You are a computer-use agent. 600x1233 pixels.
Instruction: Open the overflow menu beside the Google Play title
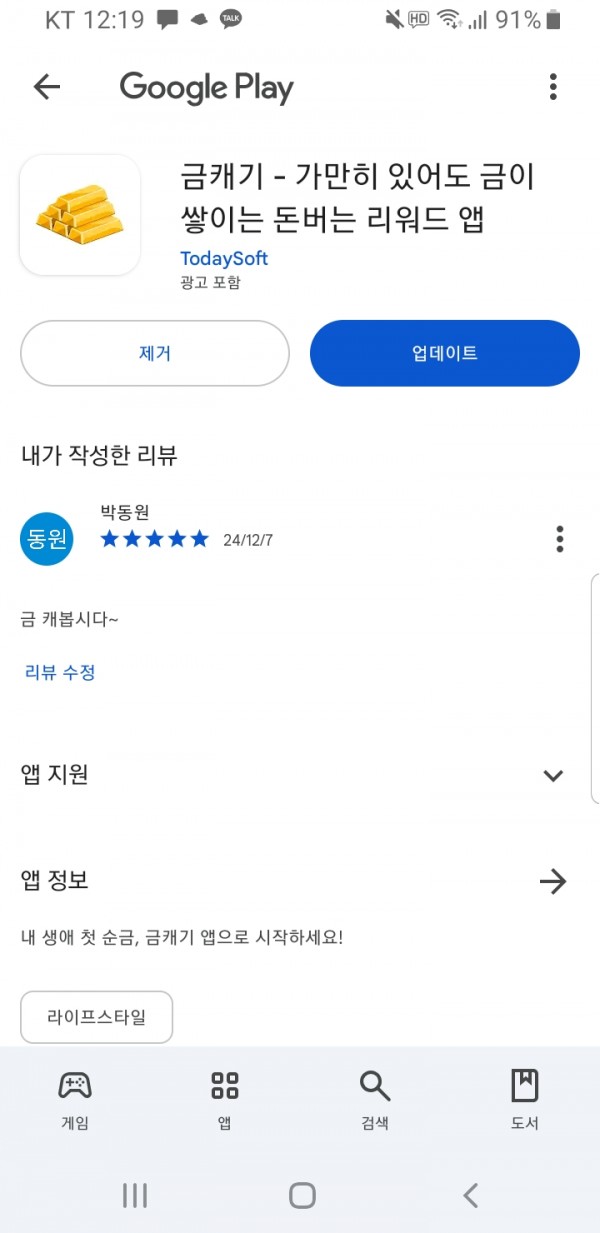click(553, 87)
